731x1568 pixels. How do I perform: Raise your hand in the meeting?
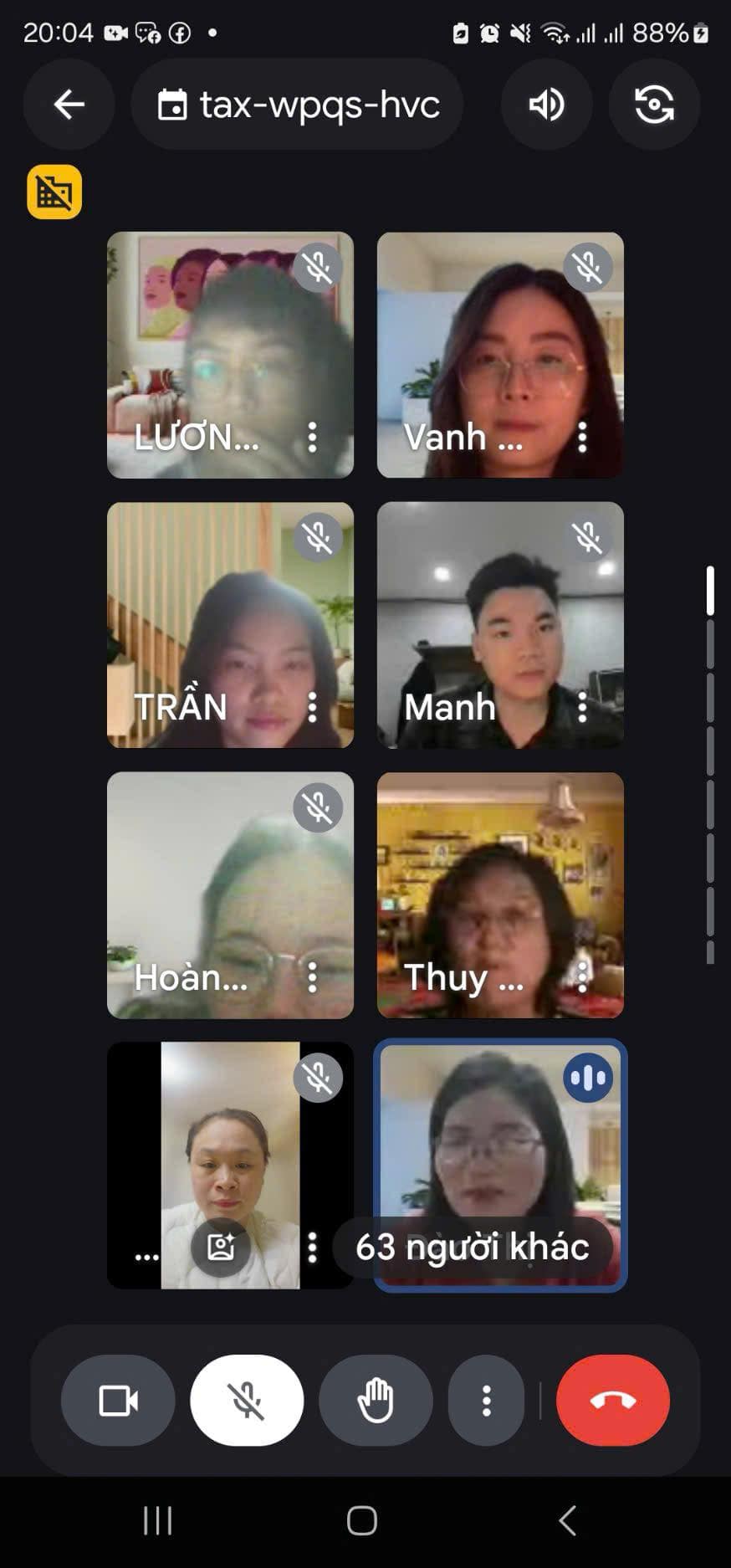tap(376, 1400)
